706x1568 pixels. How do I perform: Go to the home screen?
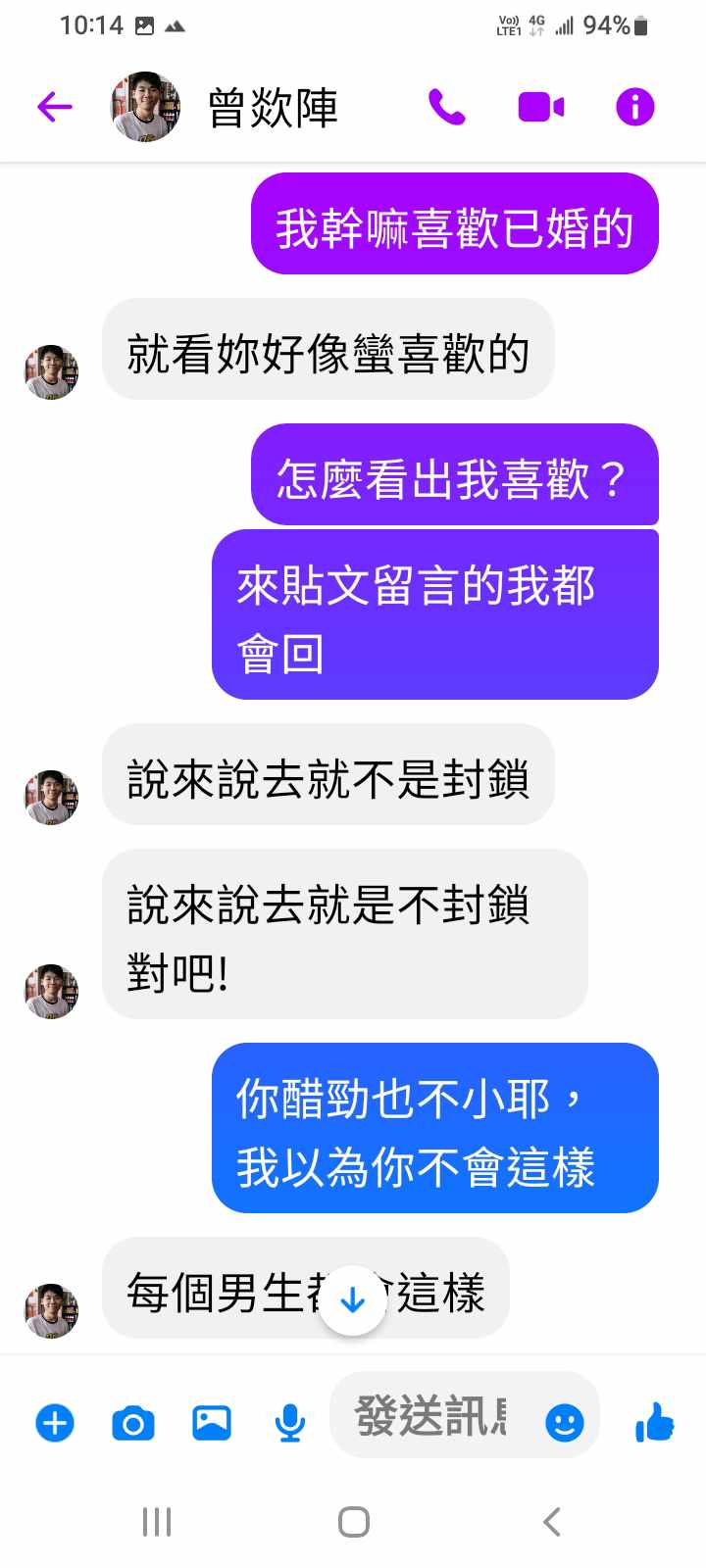[x=353, y=1522]
